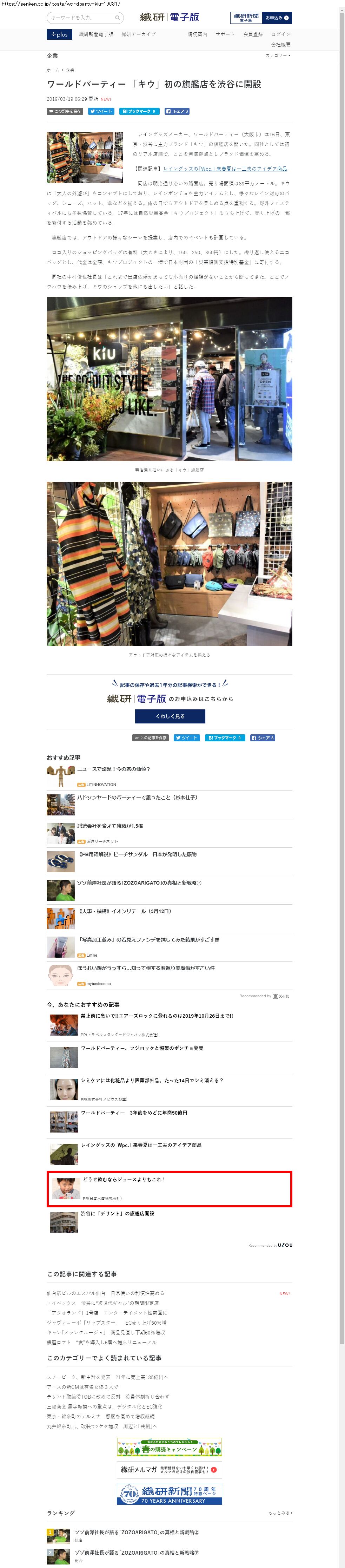This screenshot has width=345, height=1568.
Task: Open the 春の購読キャンペーン banner
Action: (169, 1448)
